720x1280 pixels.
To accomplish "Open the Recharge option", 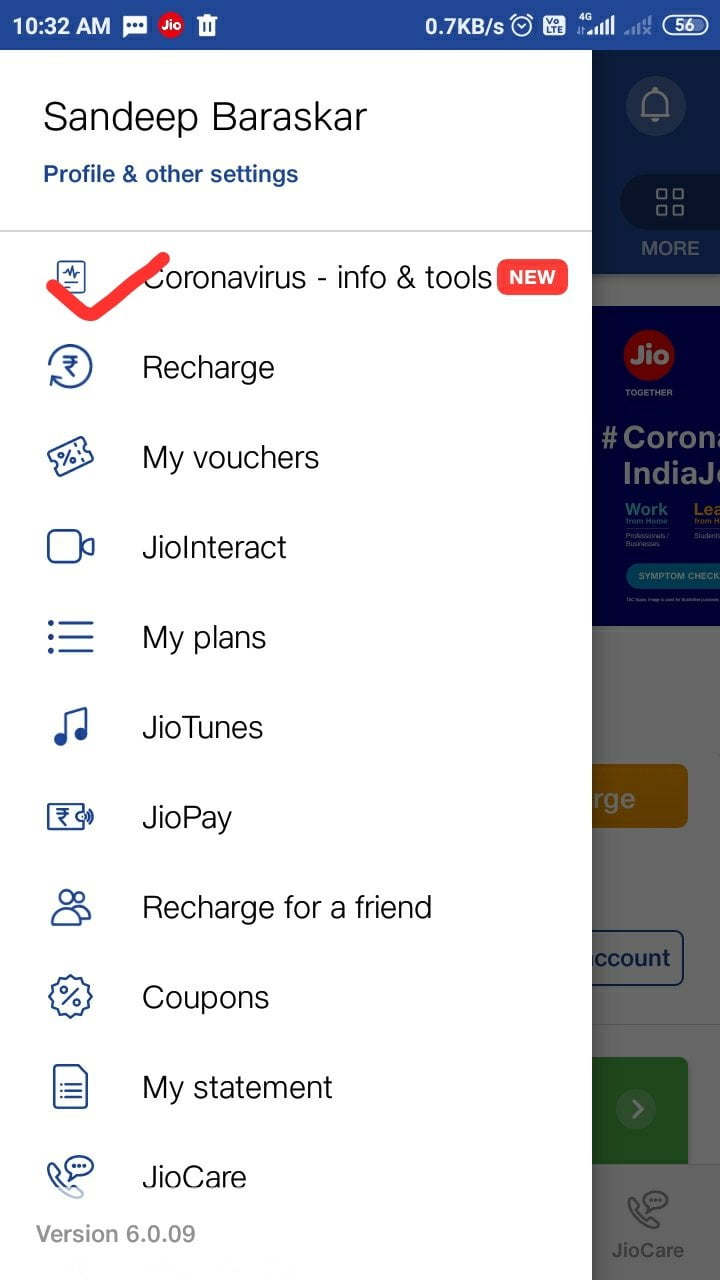I will [x=208, y=367].
